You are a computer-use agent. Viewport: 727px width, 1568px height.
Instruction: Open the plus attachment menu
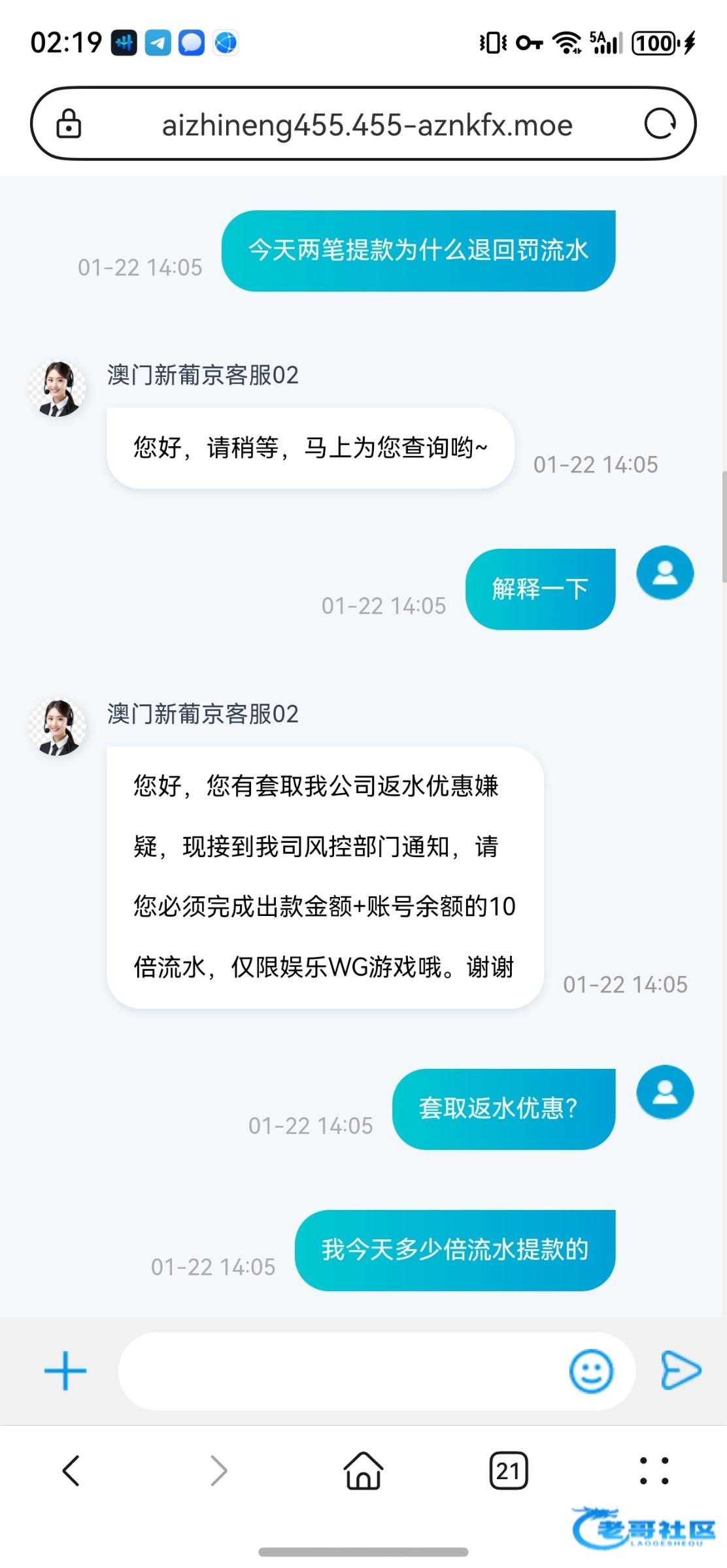65,1371
